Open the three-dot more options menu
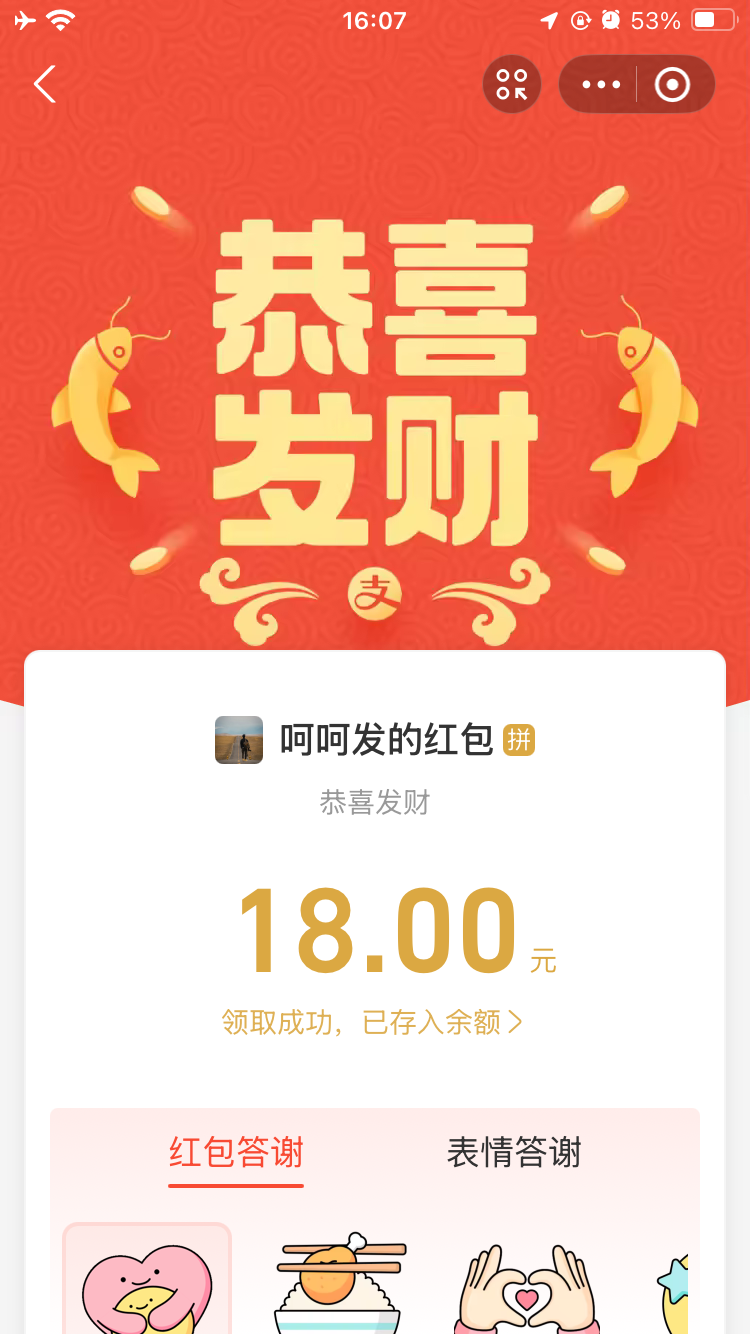The image size is (750, 1334). (x=601, y=85)
